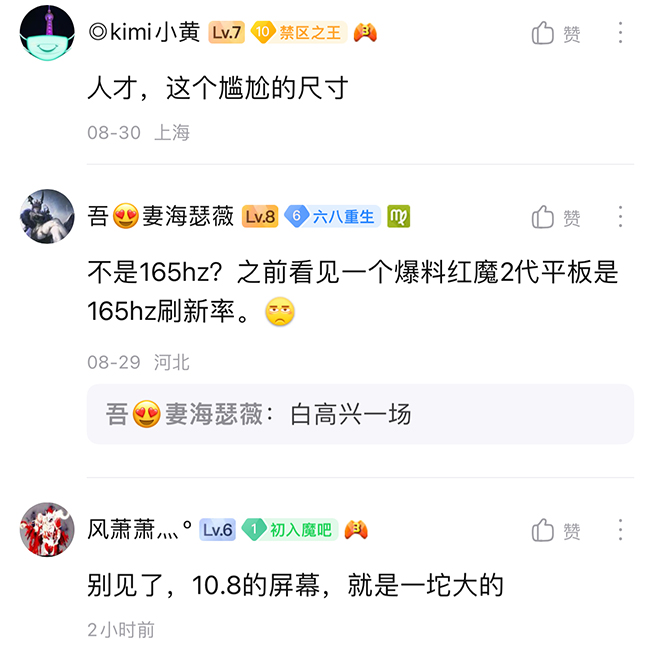View 吾😍妻海瑟薇's profile avatar
The image size is (654, 650).
(47, 217)
